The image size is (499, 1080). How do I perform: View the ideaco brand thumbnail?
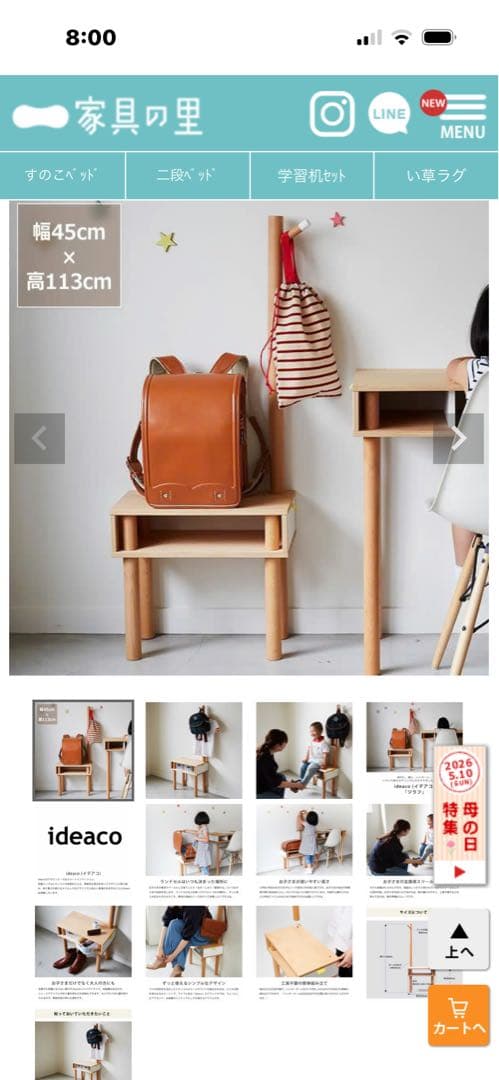tap(84, 851)
